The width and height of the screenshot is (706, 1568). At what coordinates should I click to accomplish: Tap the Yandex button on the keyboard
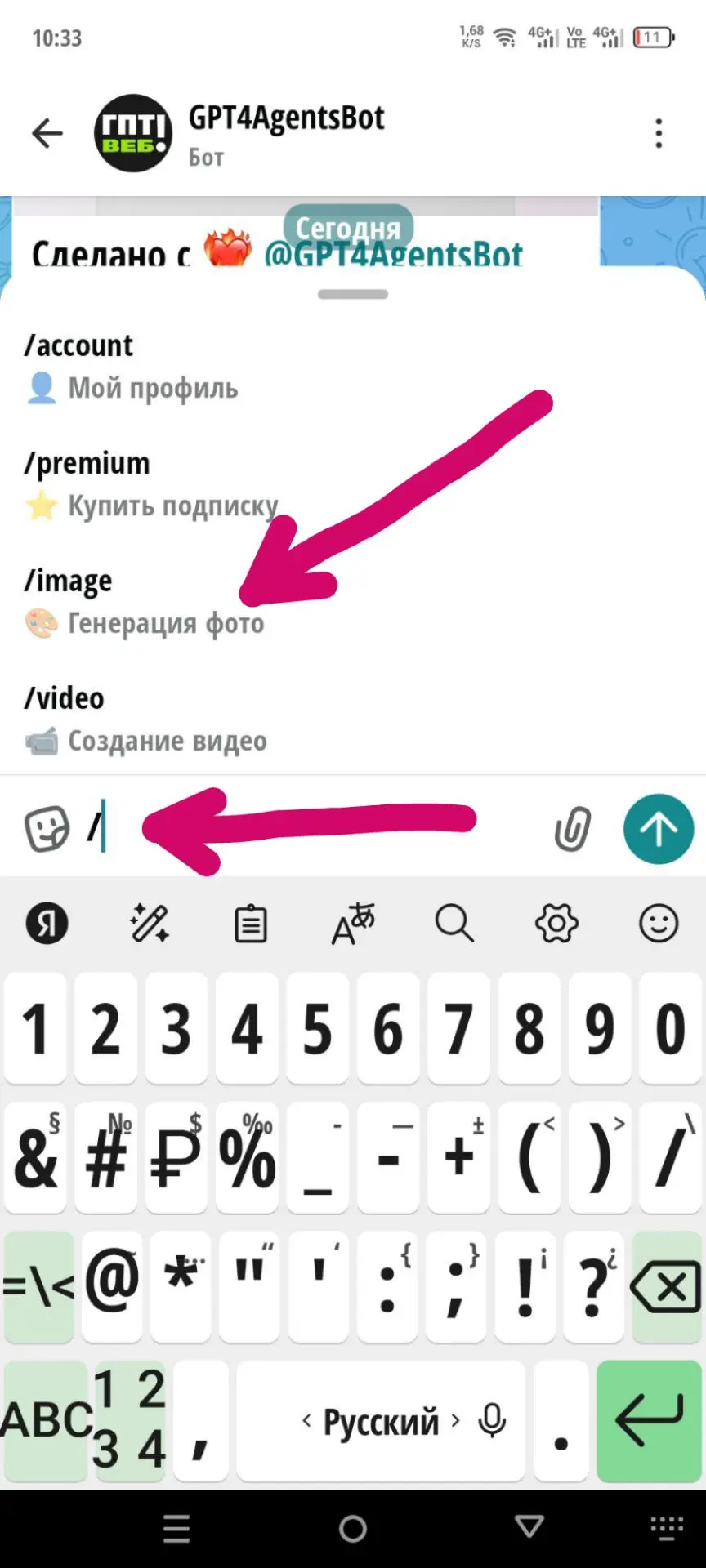[47, 924]
